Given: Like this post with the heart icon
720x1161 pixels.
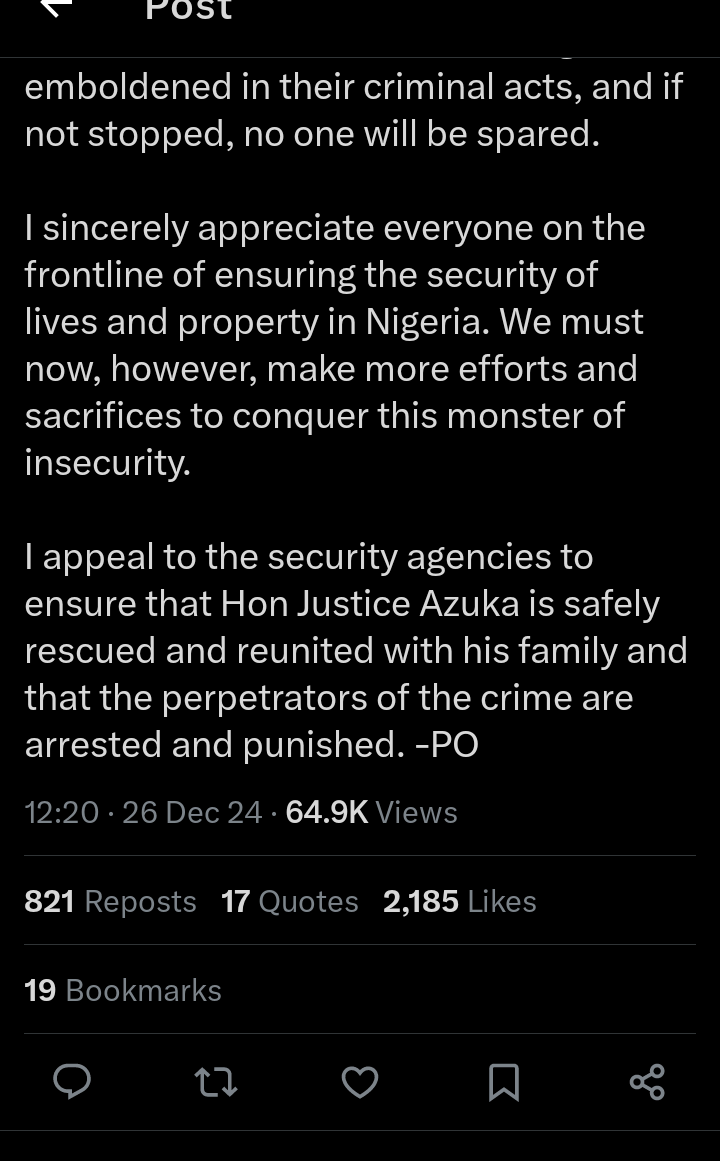Looking at the screenshot, I should click(360, 1081).
